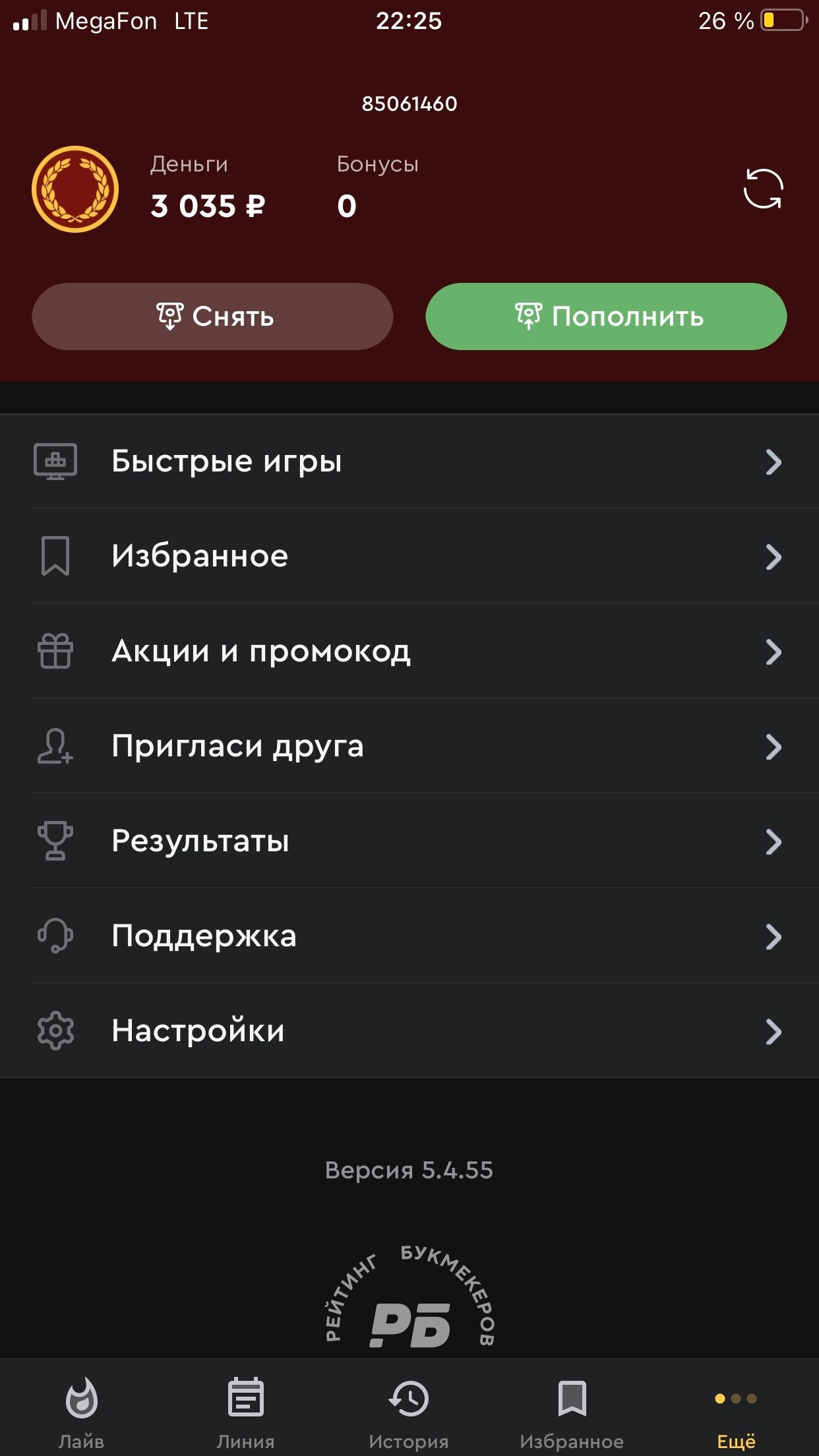This screenshot has width=819, height=1456.
Task: Refresh the account balance
Action: (x=763, y=189)
